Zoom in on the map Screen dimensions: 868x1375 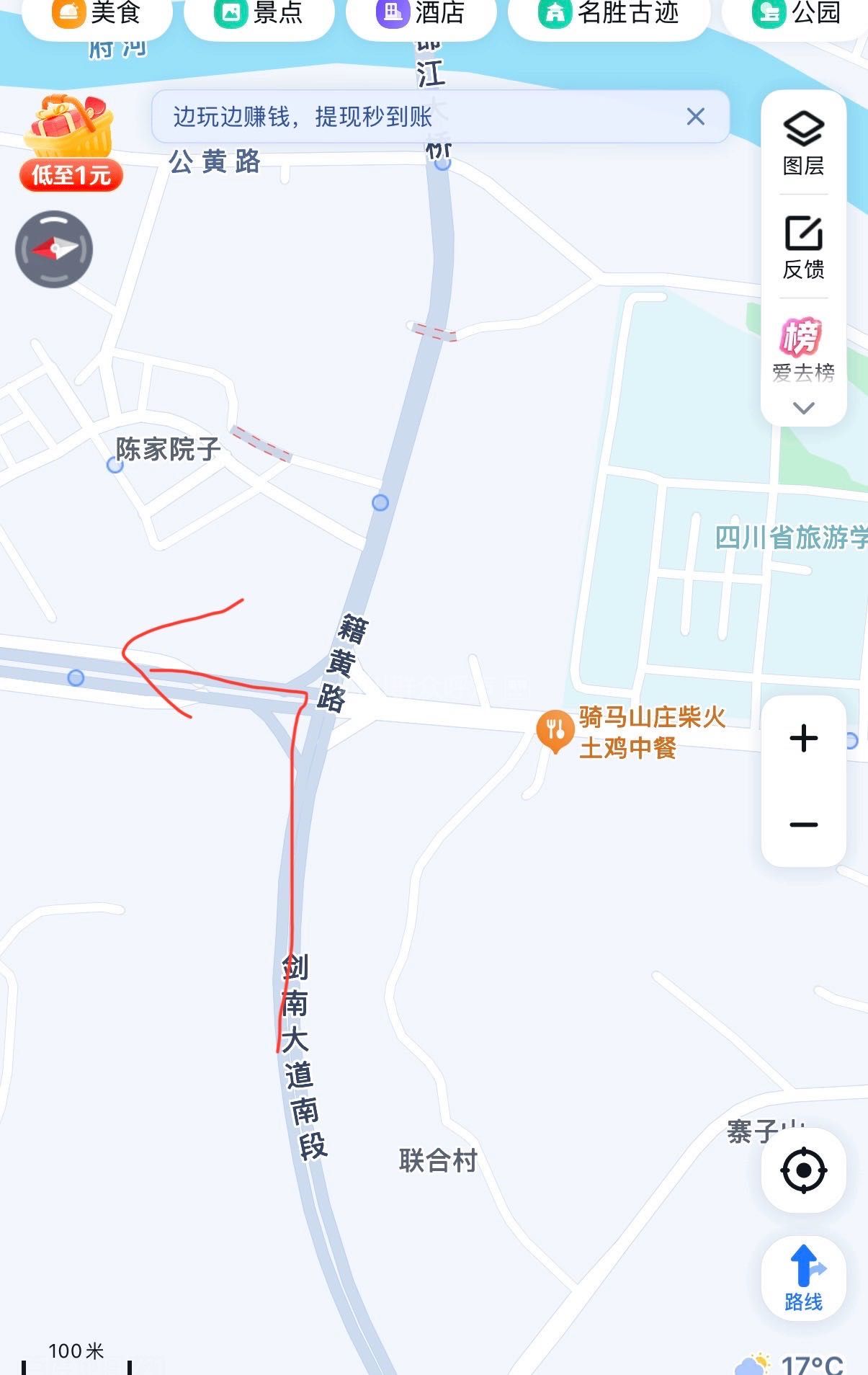tap(803, 739)
